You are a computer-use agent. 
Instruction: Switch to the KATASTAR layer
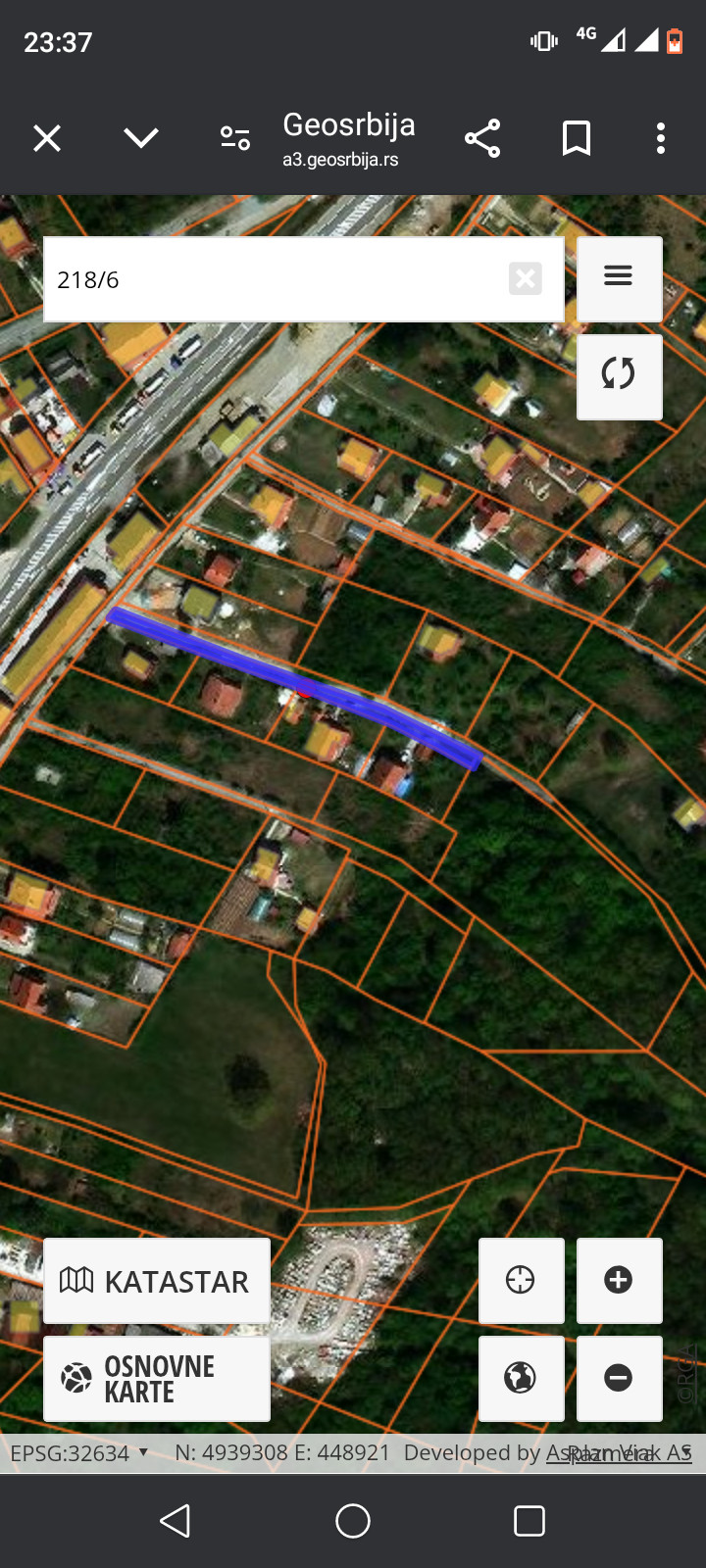click(157, 1281)
